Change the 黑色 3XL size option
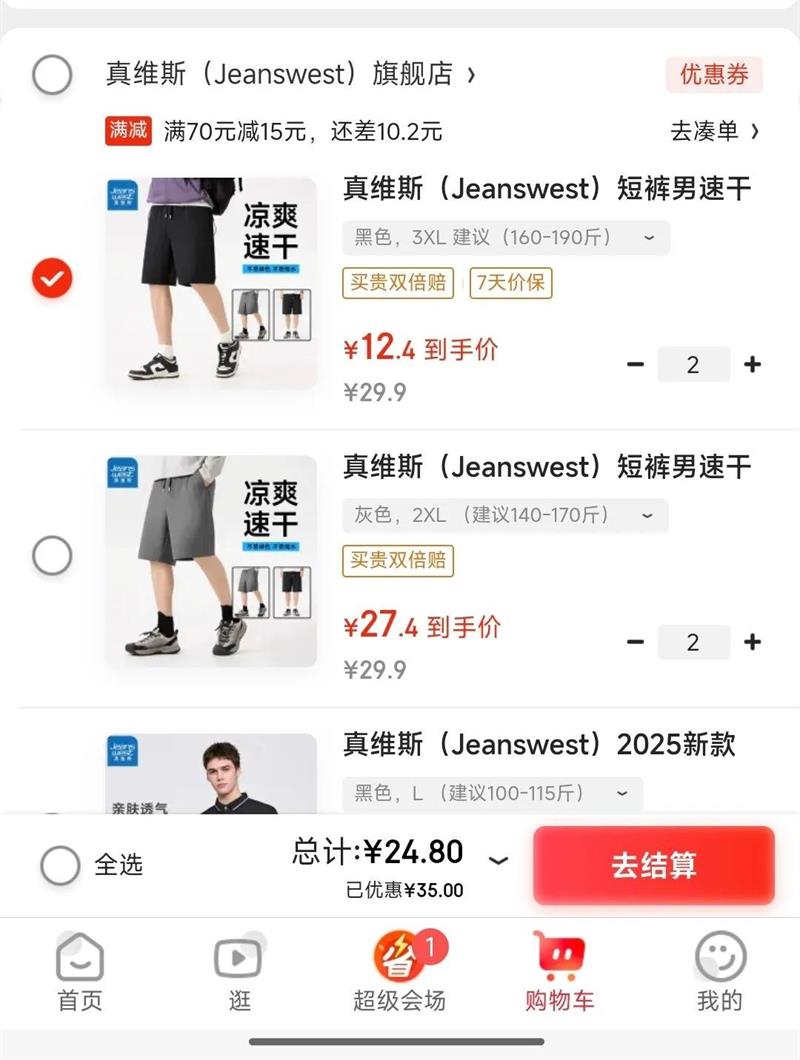This screenshot has width=800, height=1060. (505, 238)
